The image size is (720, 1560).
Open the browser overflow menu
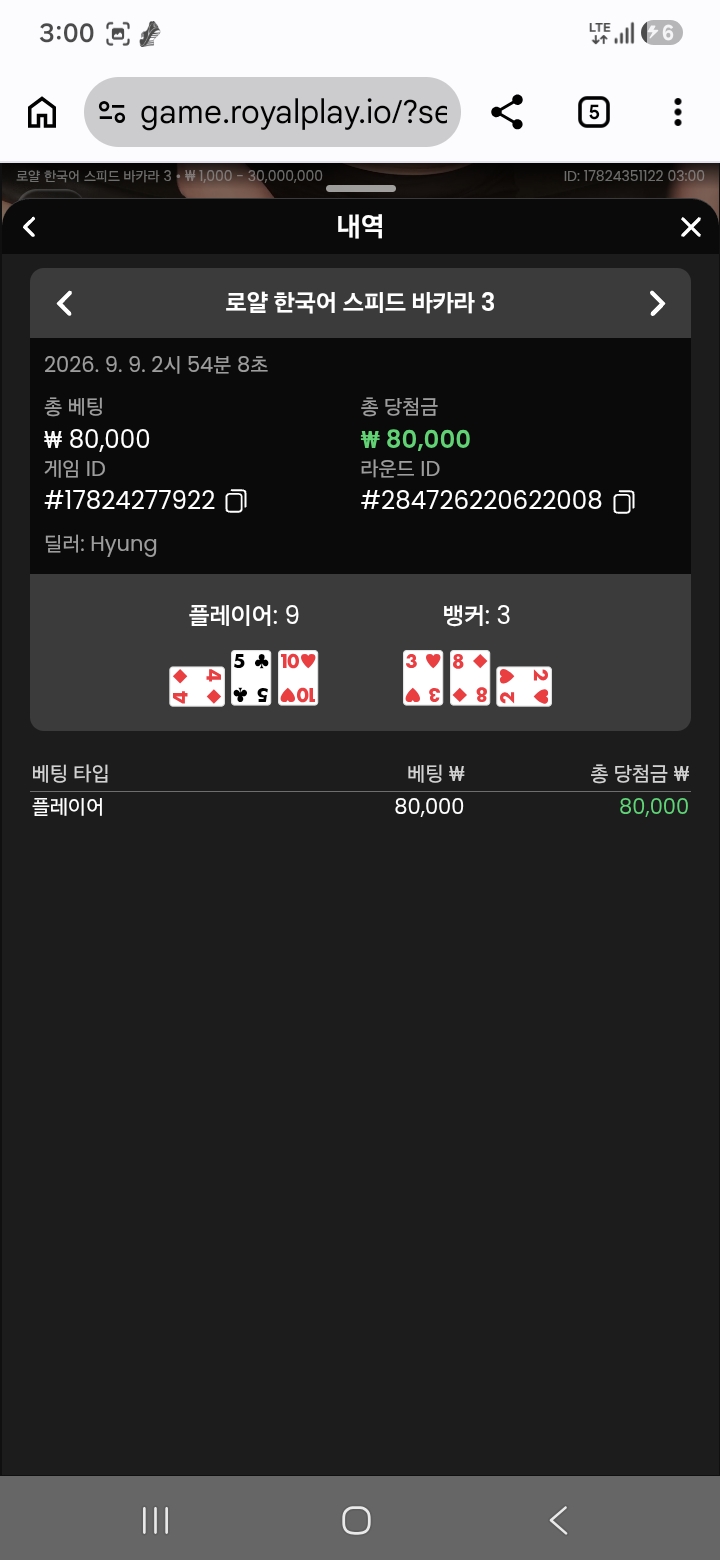678,113
